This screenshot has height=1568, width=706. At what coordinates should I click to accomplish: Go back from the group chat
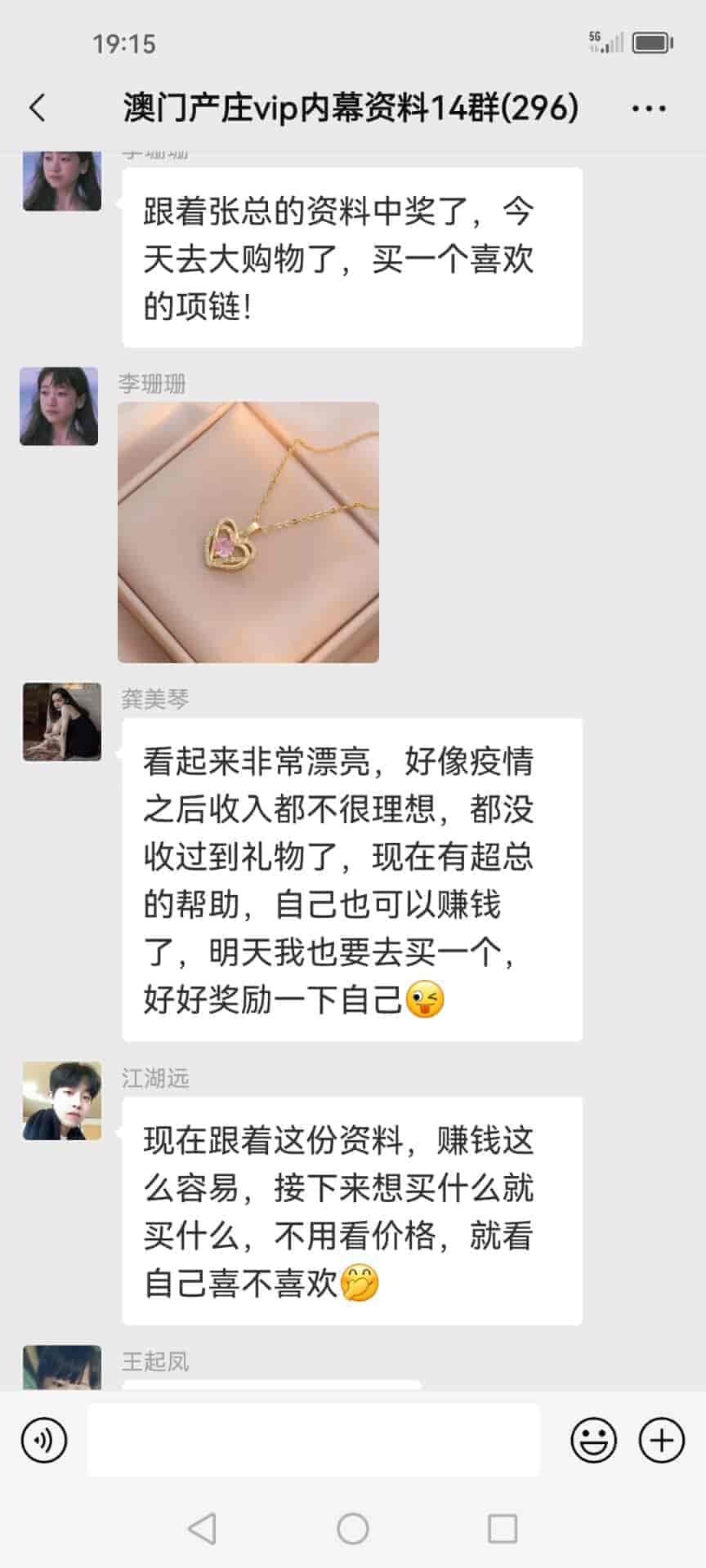(x=38, y=108)
